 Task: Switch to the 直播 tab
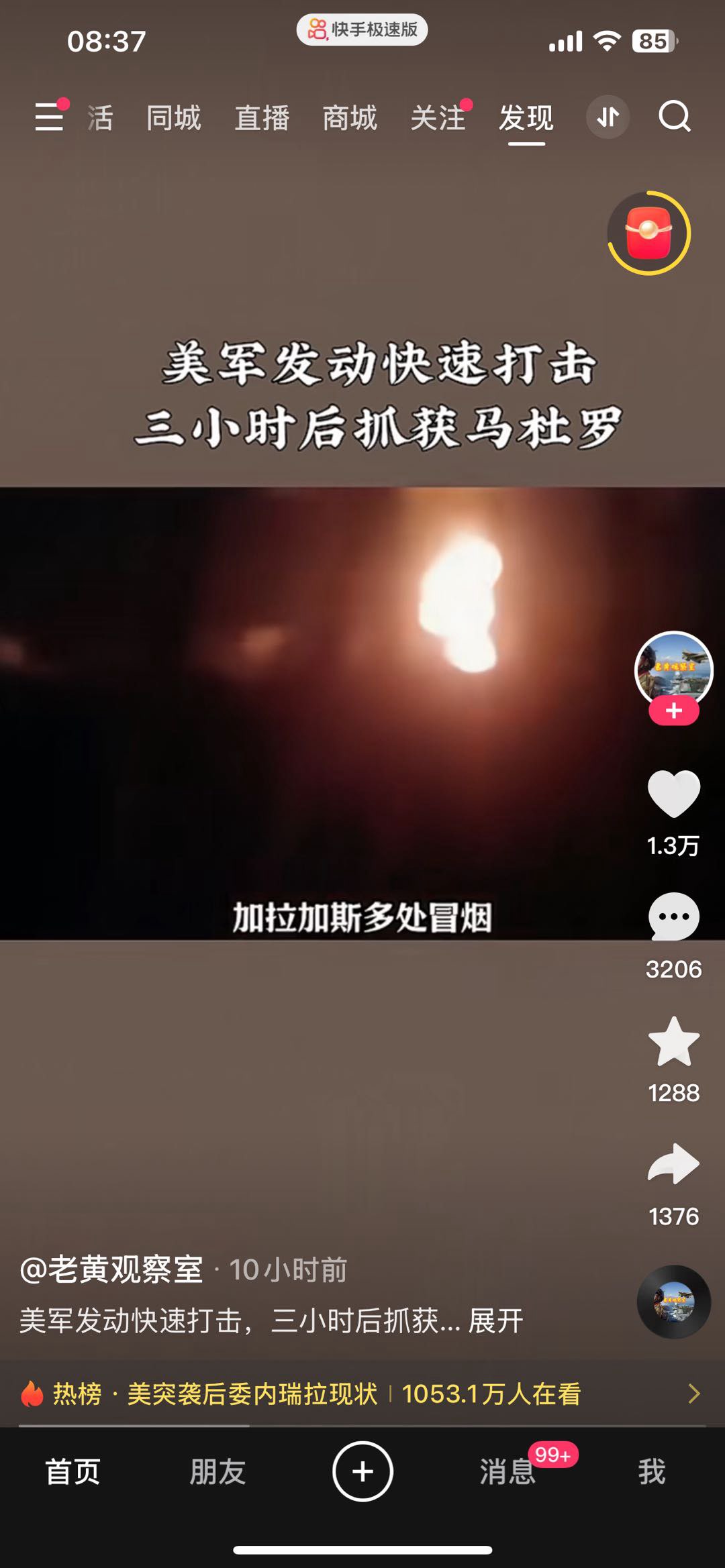click(x=262, y=118)
